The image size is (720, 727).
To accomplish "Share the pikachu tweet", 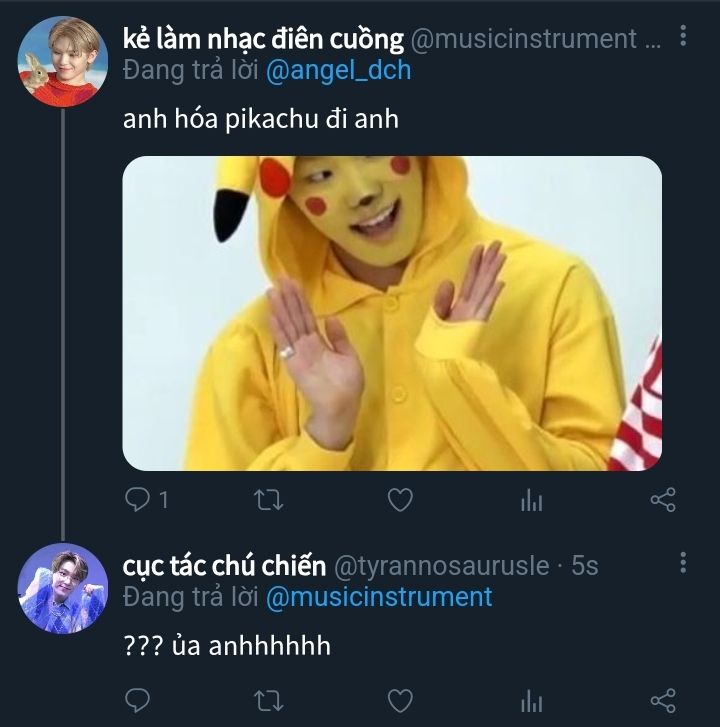I will (663, 499).
